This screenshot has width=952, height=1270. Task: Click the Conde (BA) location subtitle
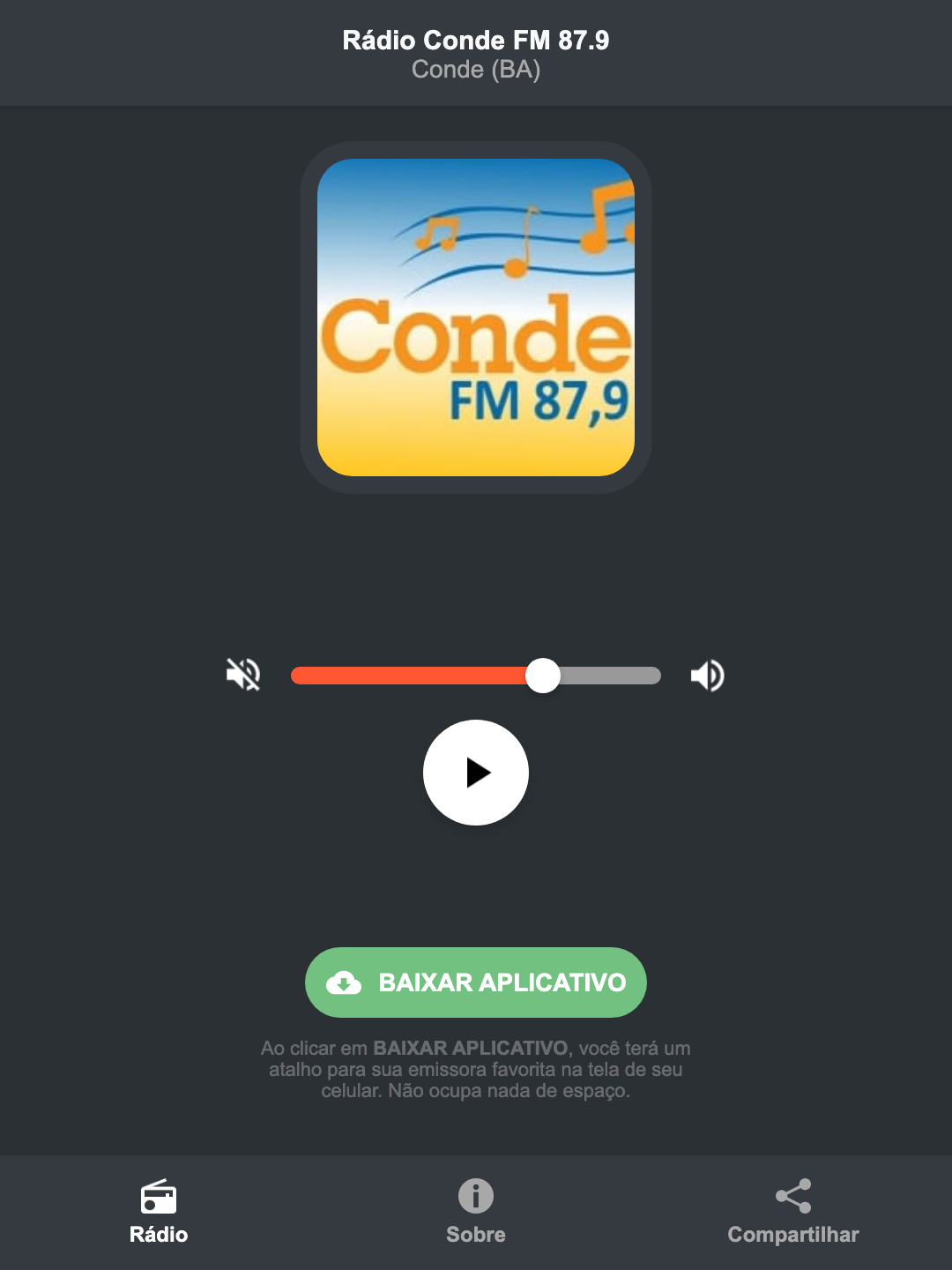[x=475, y=70]
